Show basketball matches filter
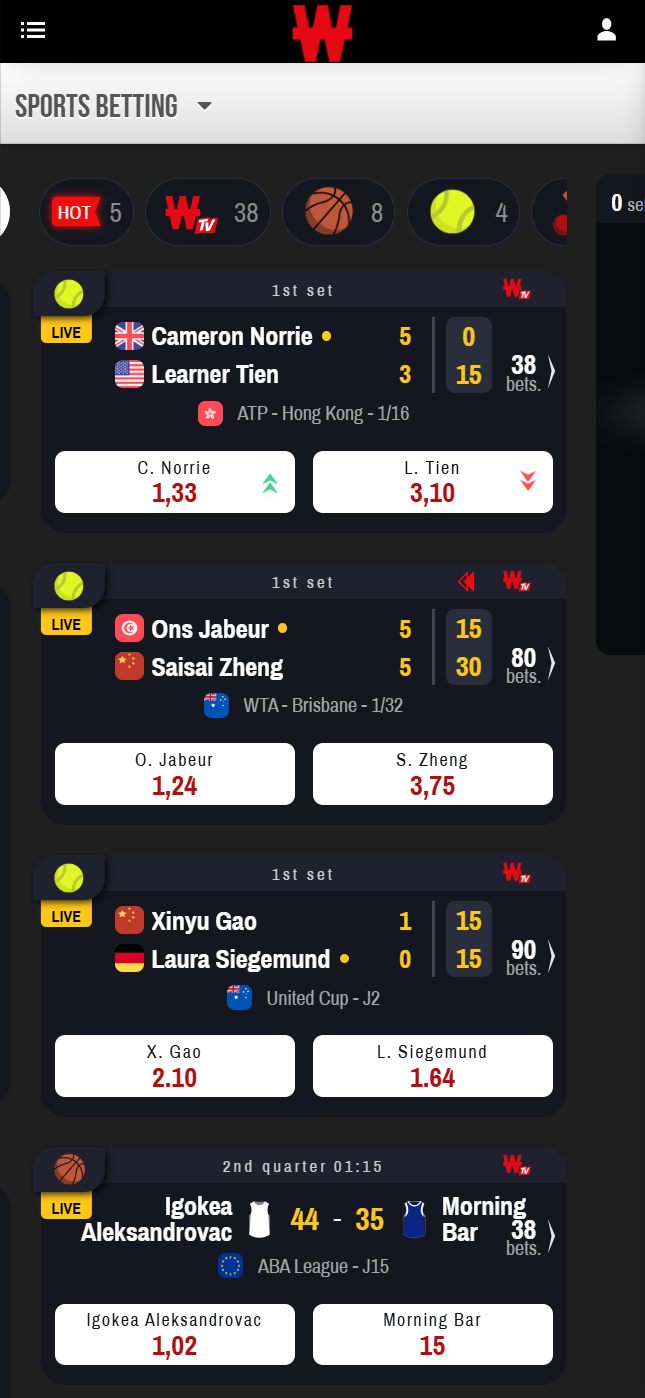 (x=333, y=212)
